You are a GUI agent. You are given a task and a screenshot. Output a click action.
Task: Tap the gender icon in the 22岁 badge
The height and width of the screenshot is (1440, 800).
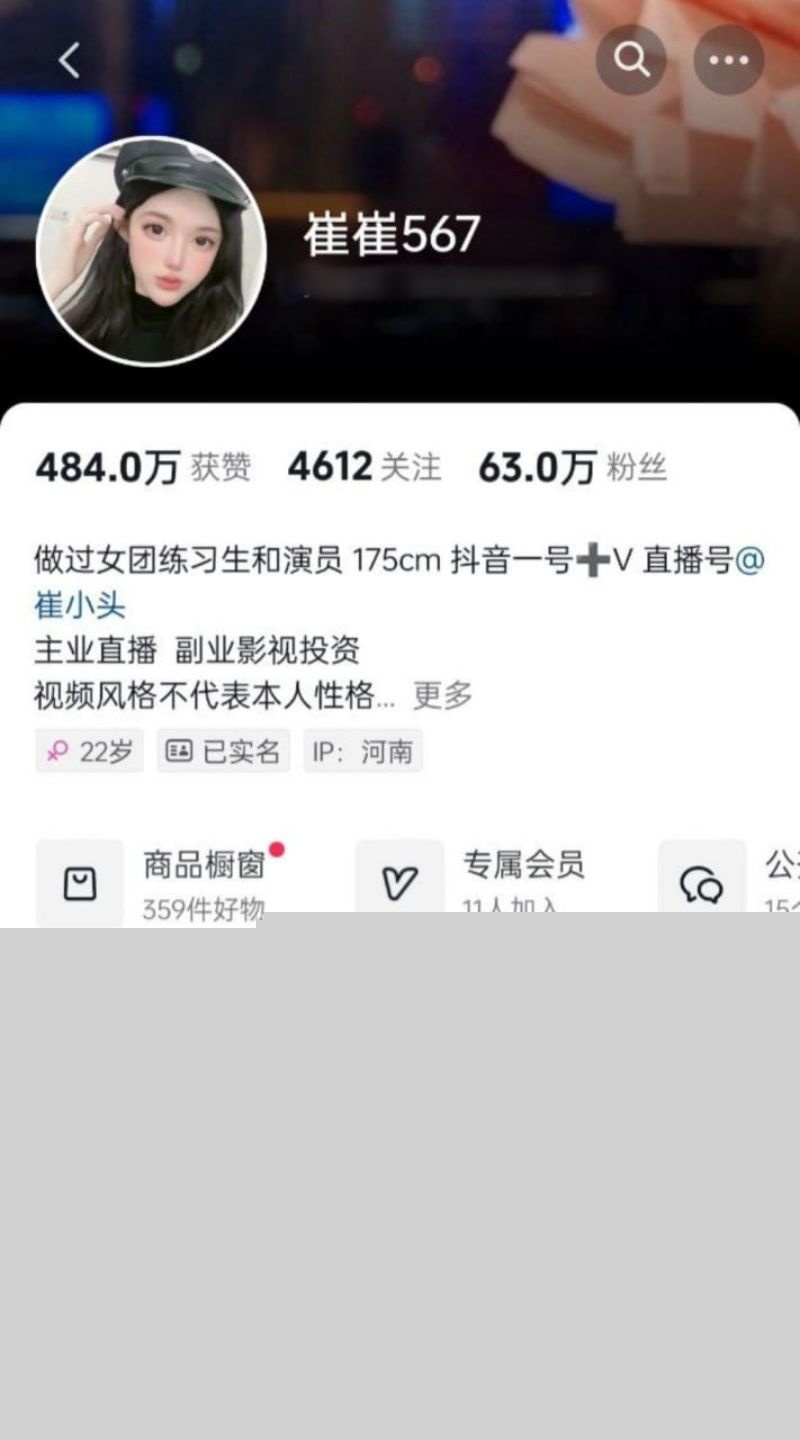tap(58, 750)
